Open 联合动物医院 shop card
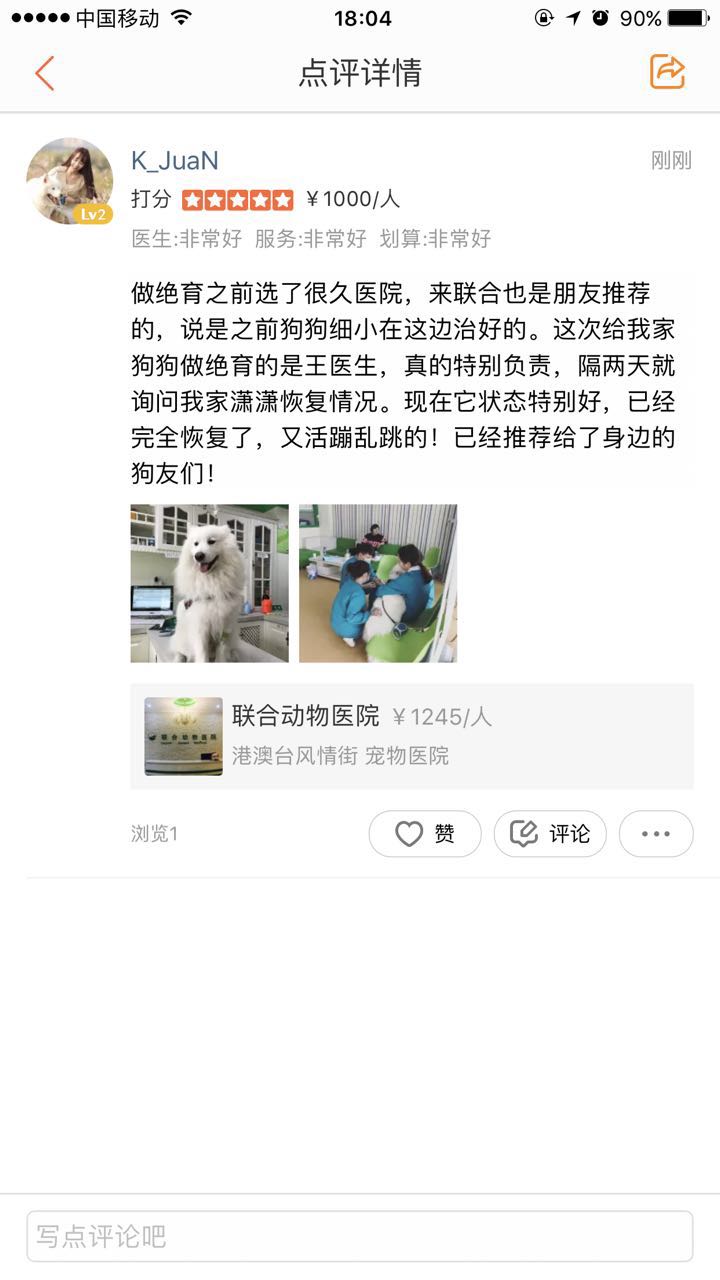Viewport: 720px width, 1280px height. [x=411, y=736]
